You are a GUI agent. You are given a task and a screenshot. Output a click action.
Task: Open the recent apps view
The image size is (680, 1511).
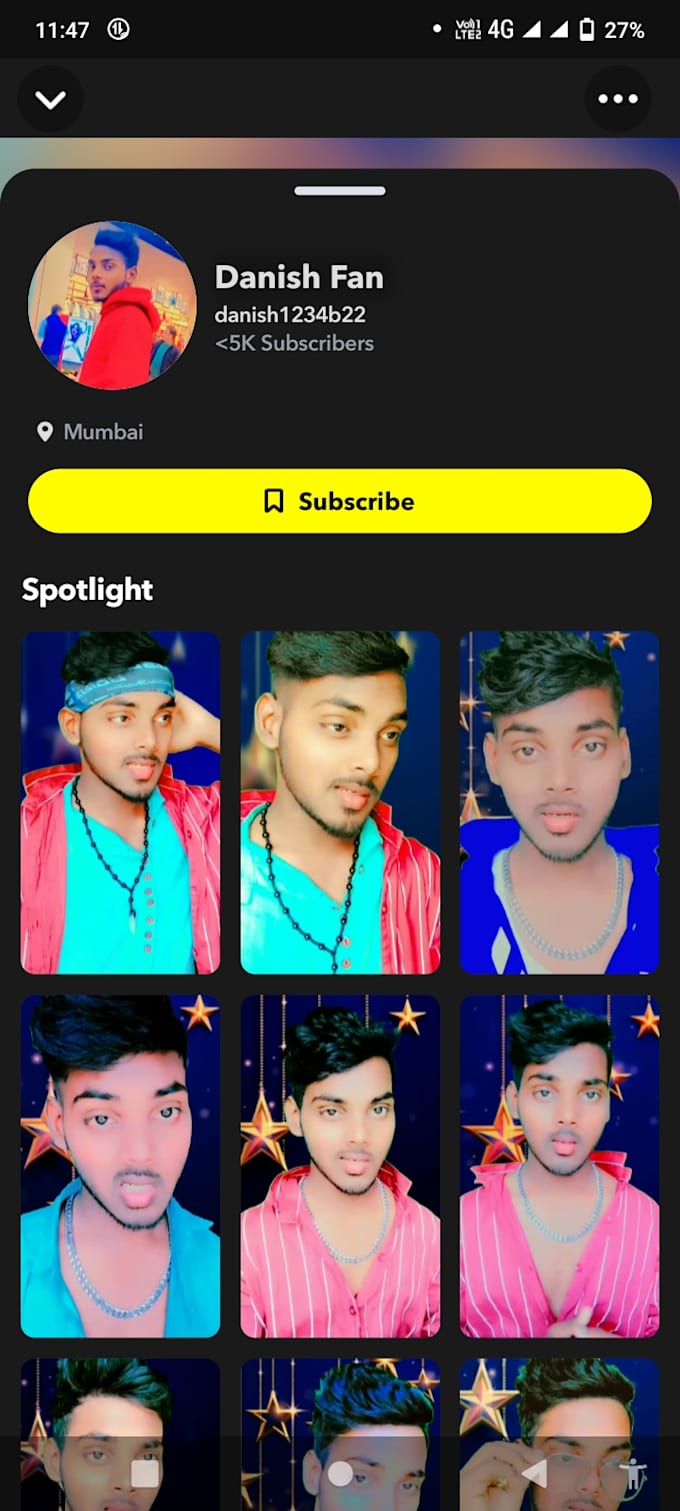point(146,1473)
